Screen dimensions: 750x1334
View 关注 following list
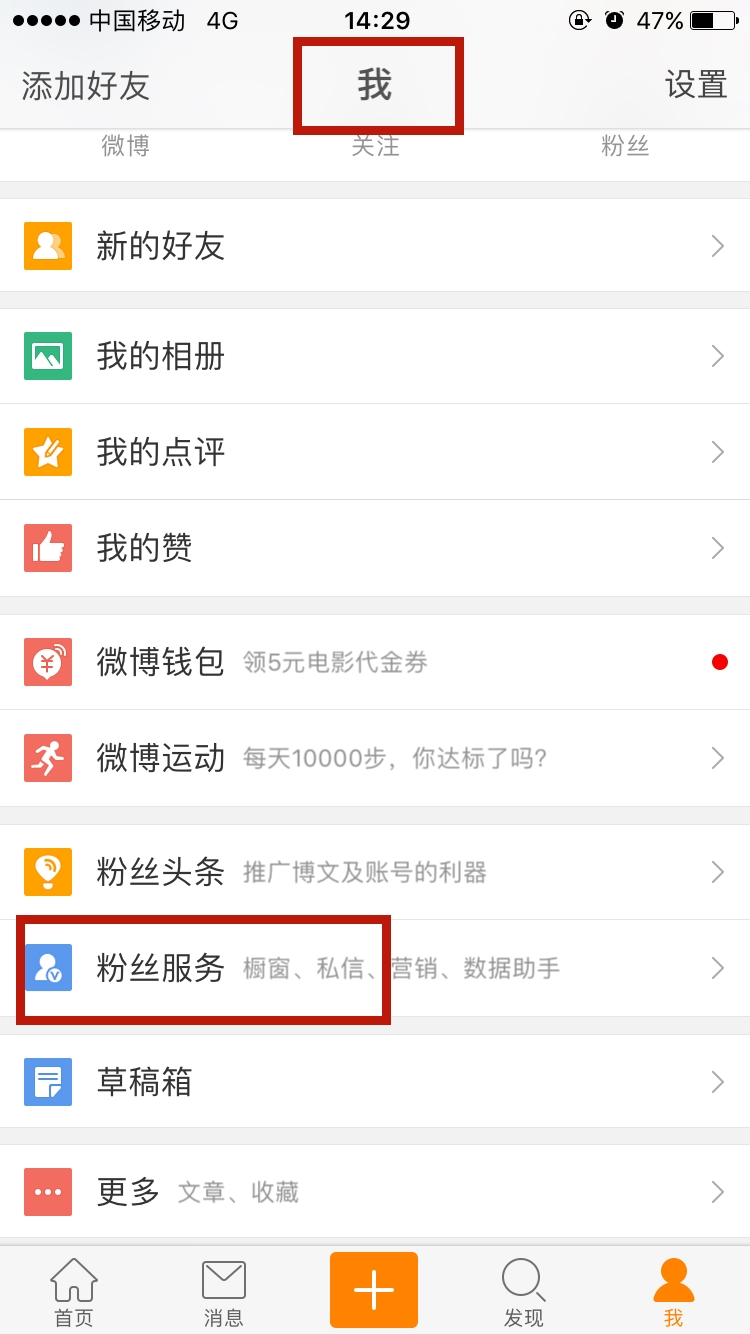click(375, 148)
